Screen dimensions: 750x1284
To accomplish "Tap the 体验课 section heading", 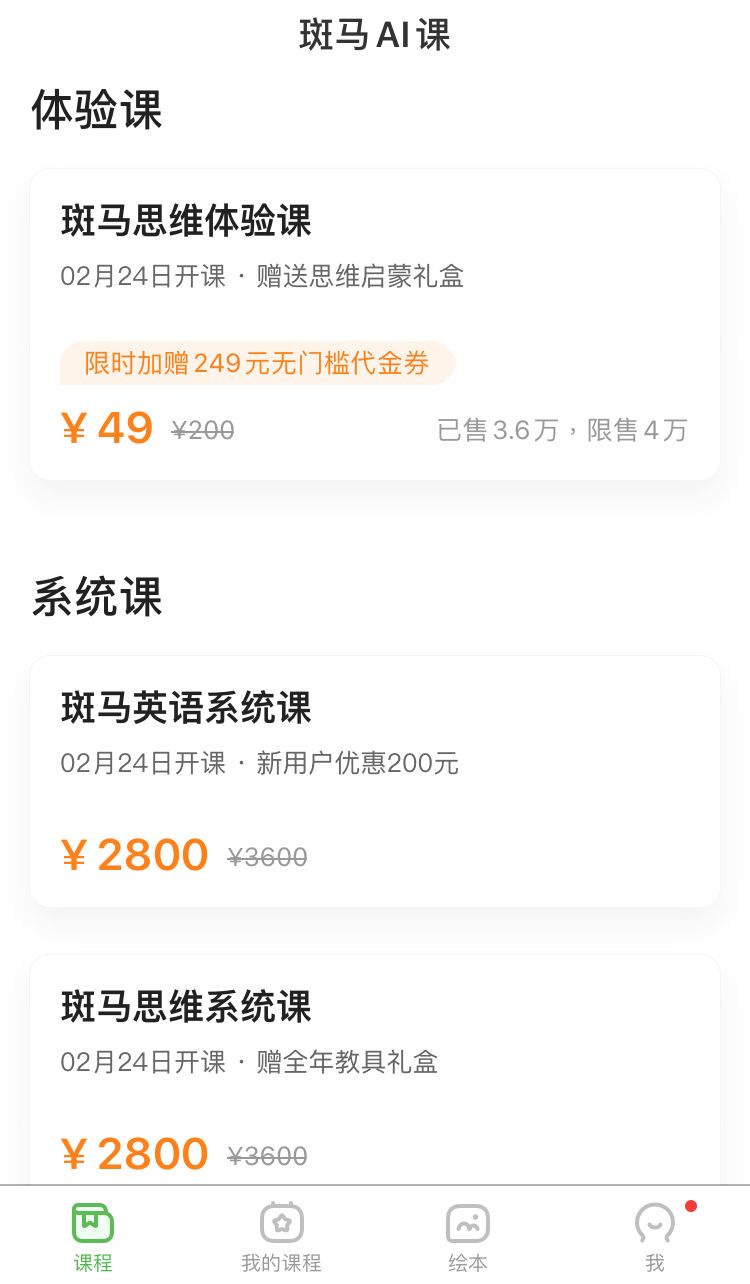I will [x=95, y=110].
